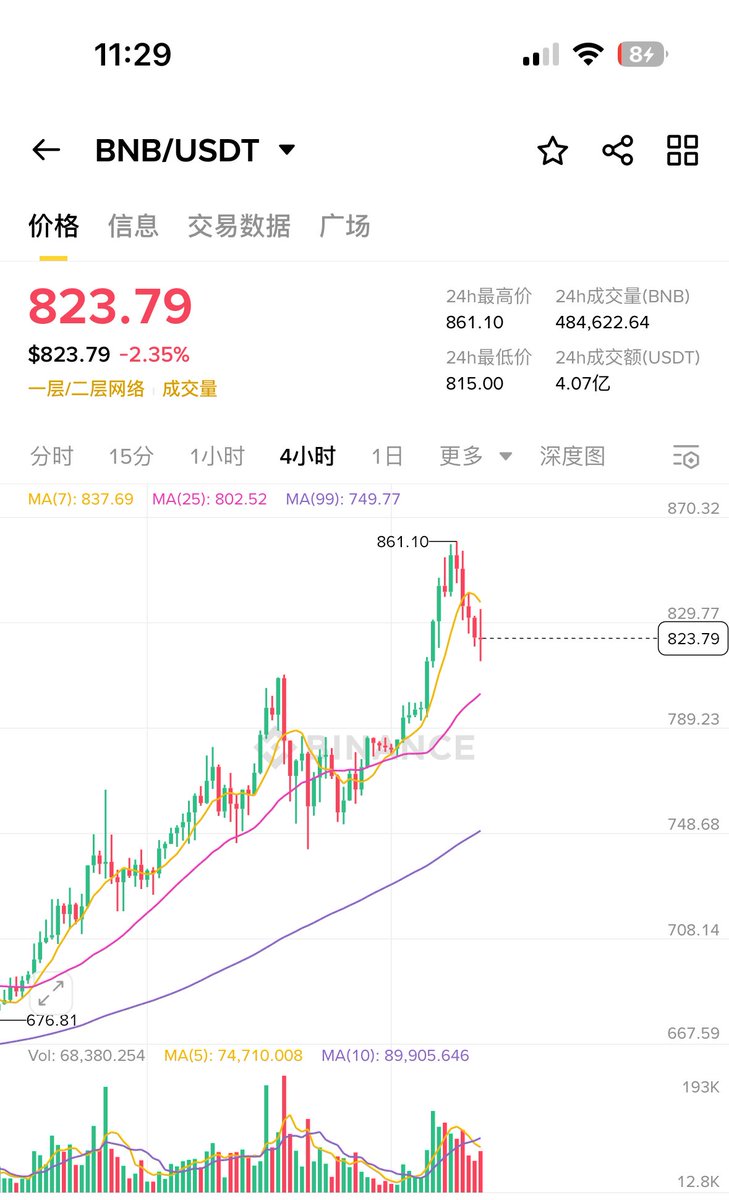Select the 1小时 chart interval
729x1200 pixels.
point(217,457)
